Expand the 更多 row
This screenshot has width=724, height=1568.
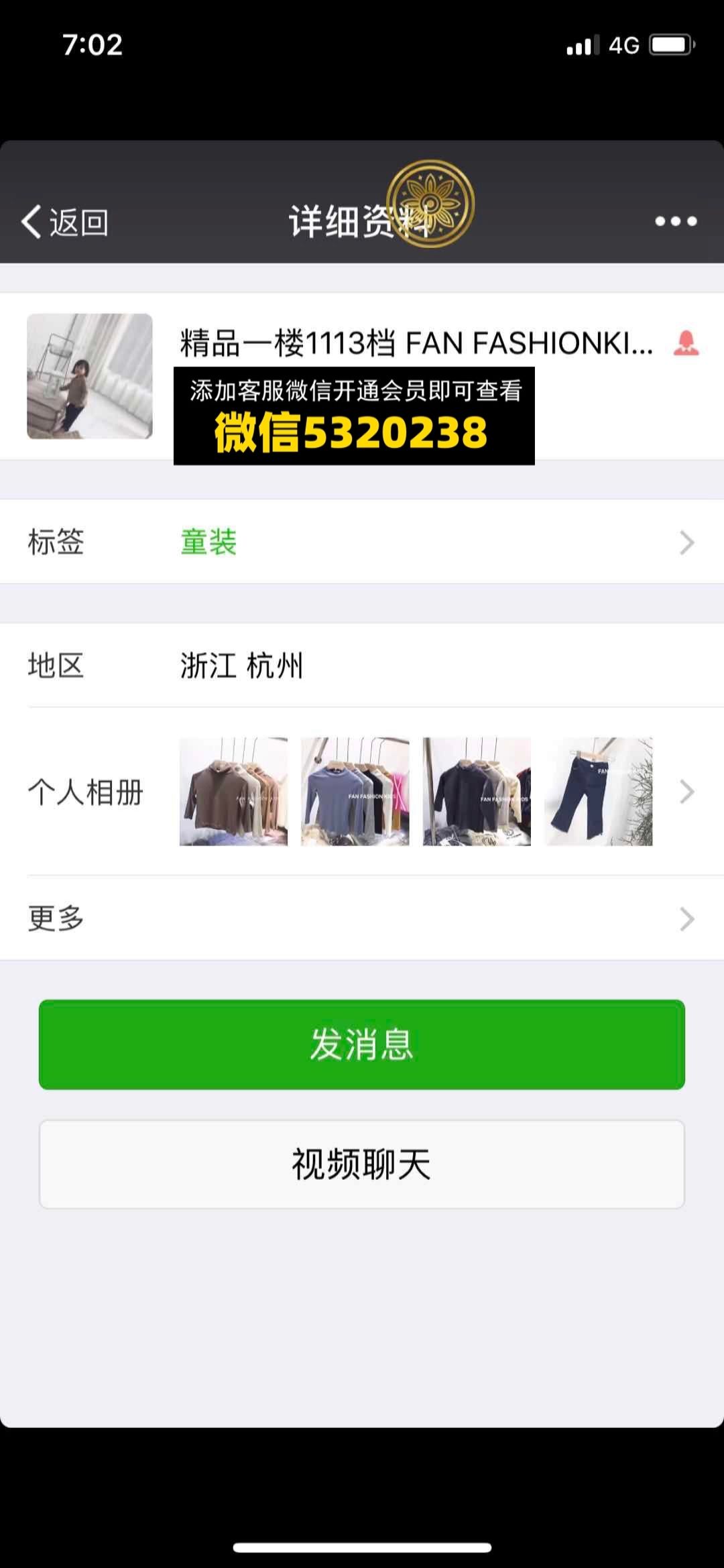point(362,918)
